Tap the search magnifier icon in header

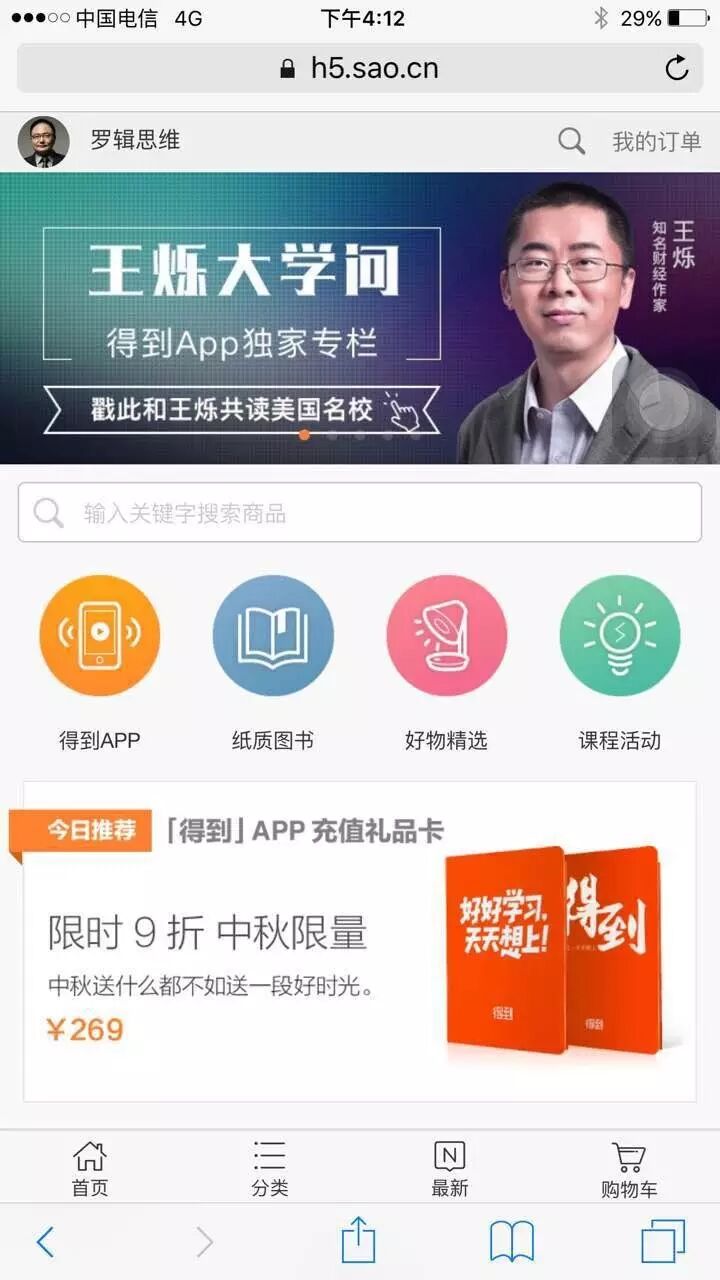click(571, 141)
